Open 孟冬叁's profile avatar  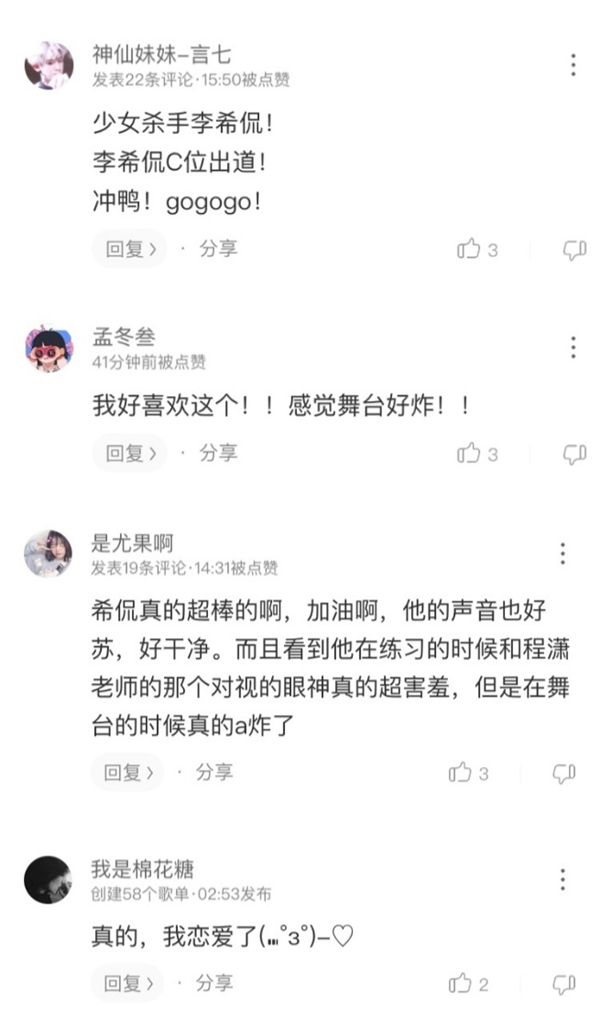coord(48,347)
